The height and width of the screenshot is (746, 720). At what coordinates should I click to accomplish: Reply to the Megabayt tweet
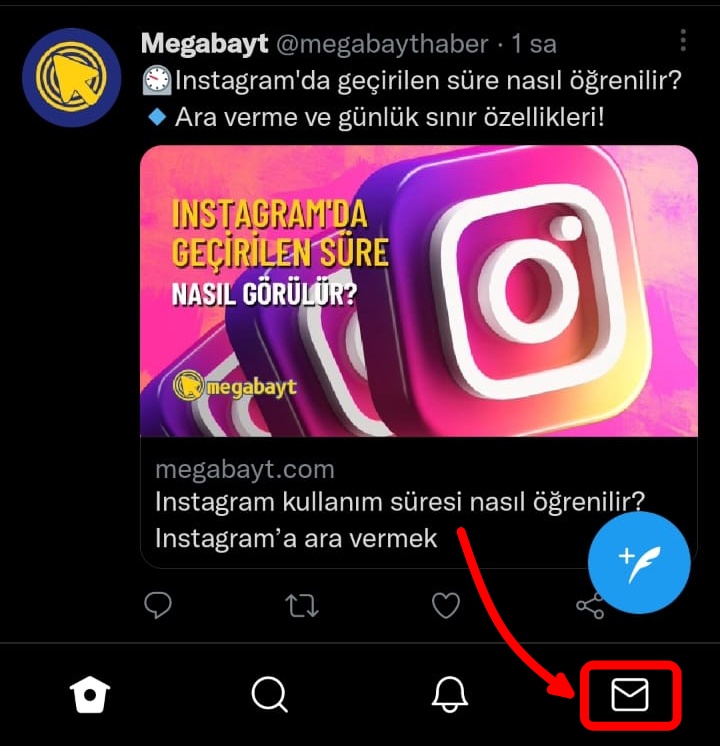158,605
